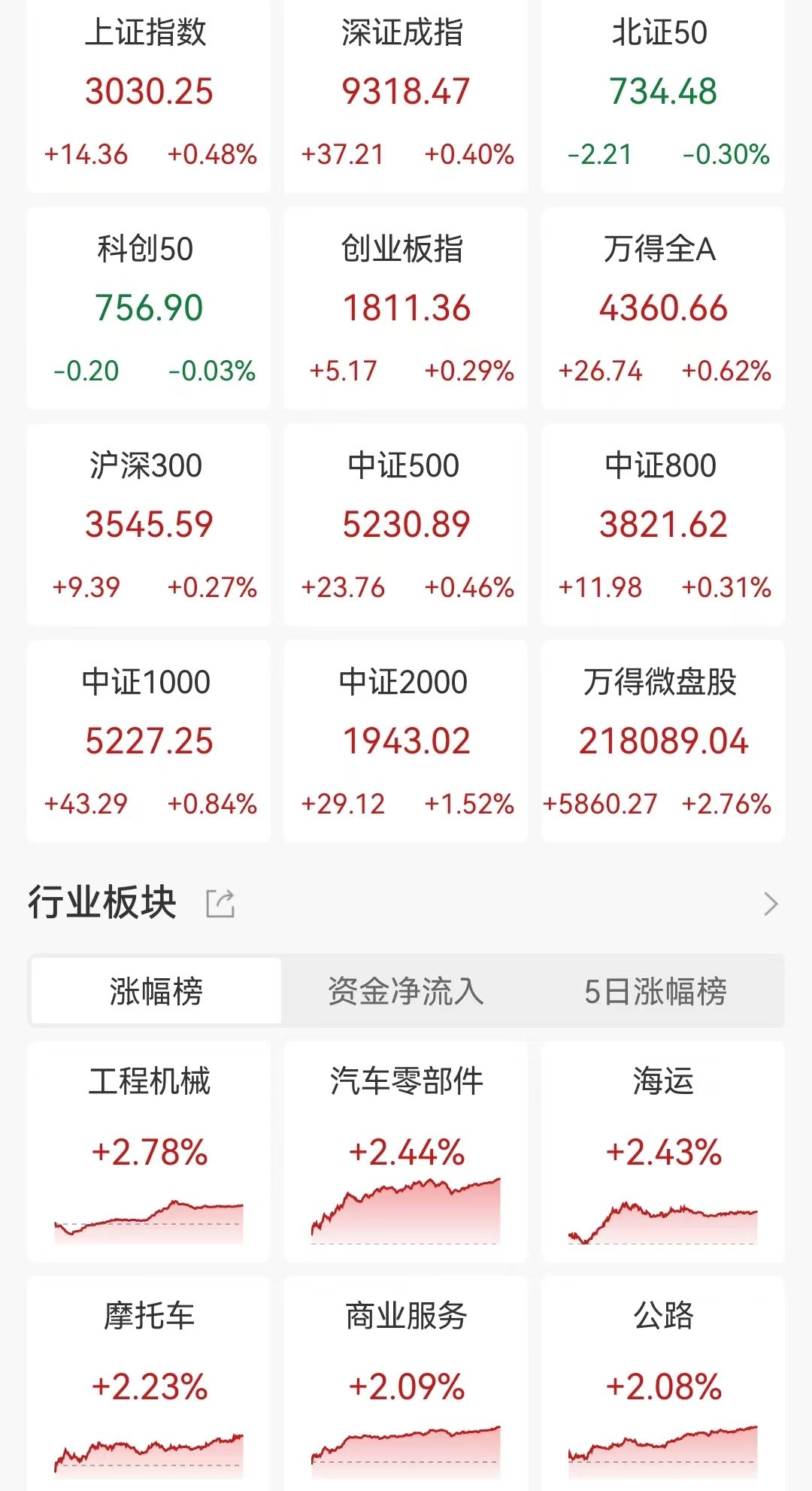Check the 中证500 index card
Screen dimensions: 812x1491
[406, 525]
